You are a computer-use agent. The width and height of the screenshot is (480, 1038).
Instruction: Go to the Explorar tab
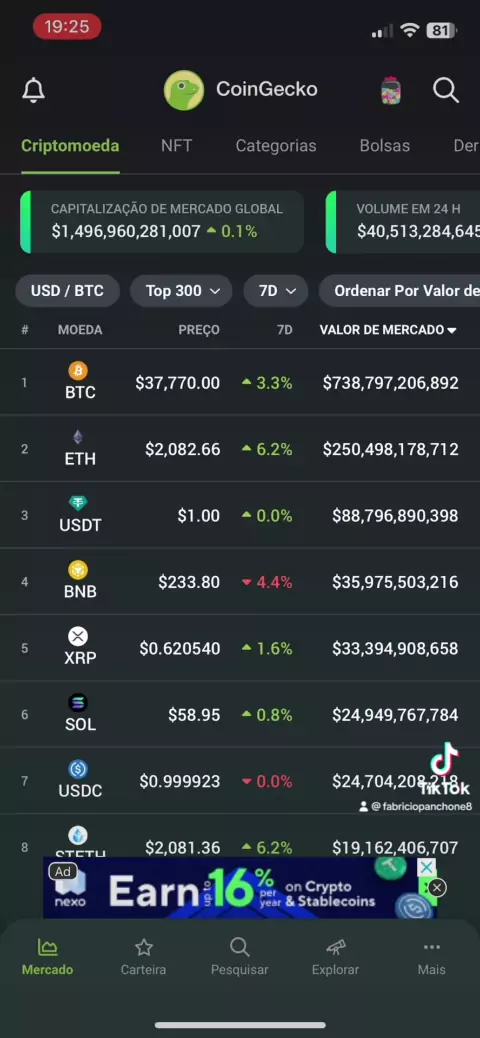(336, 957)
